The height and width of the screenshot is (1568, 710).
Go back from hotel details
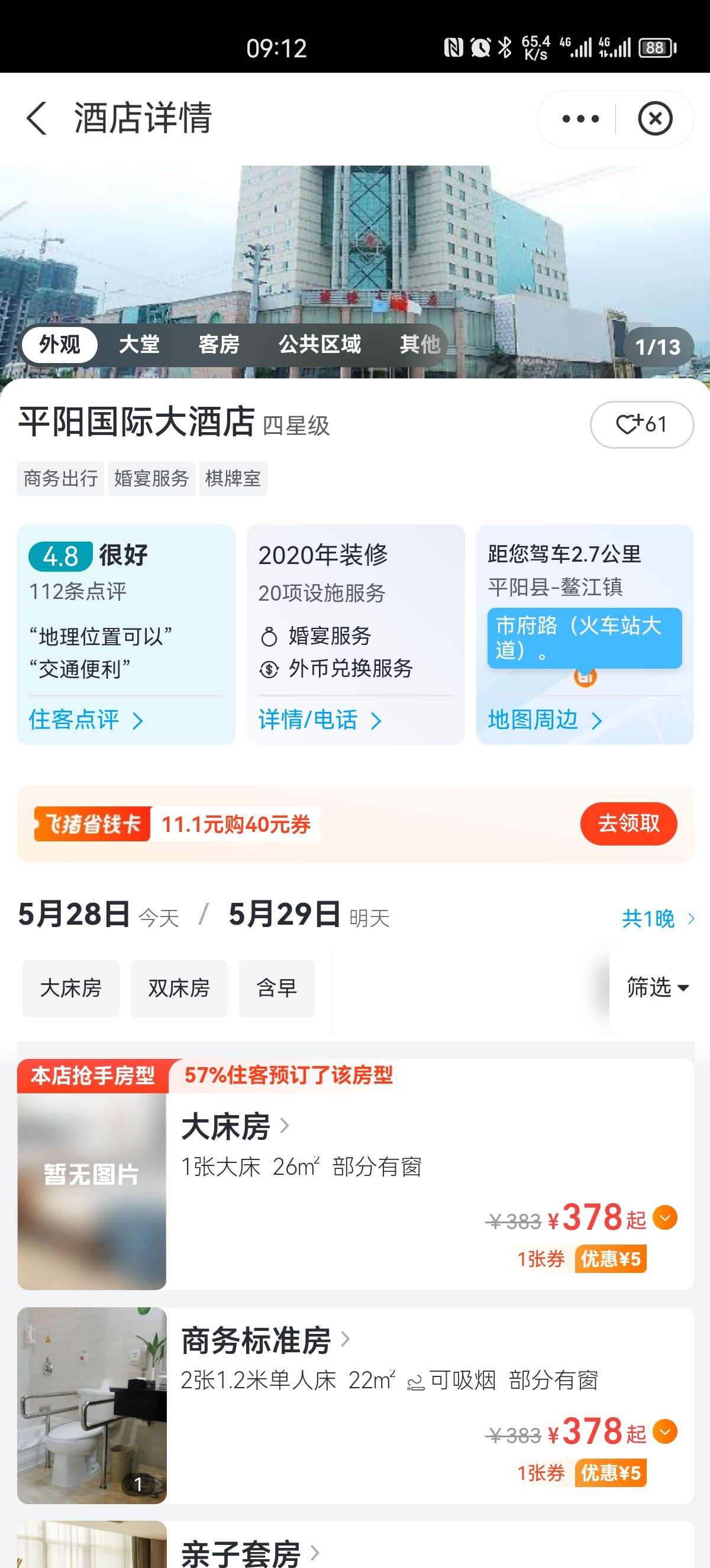tap(37, 118)
